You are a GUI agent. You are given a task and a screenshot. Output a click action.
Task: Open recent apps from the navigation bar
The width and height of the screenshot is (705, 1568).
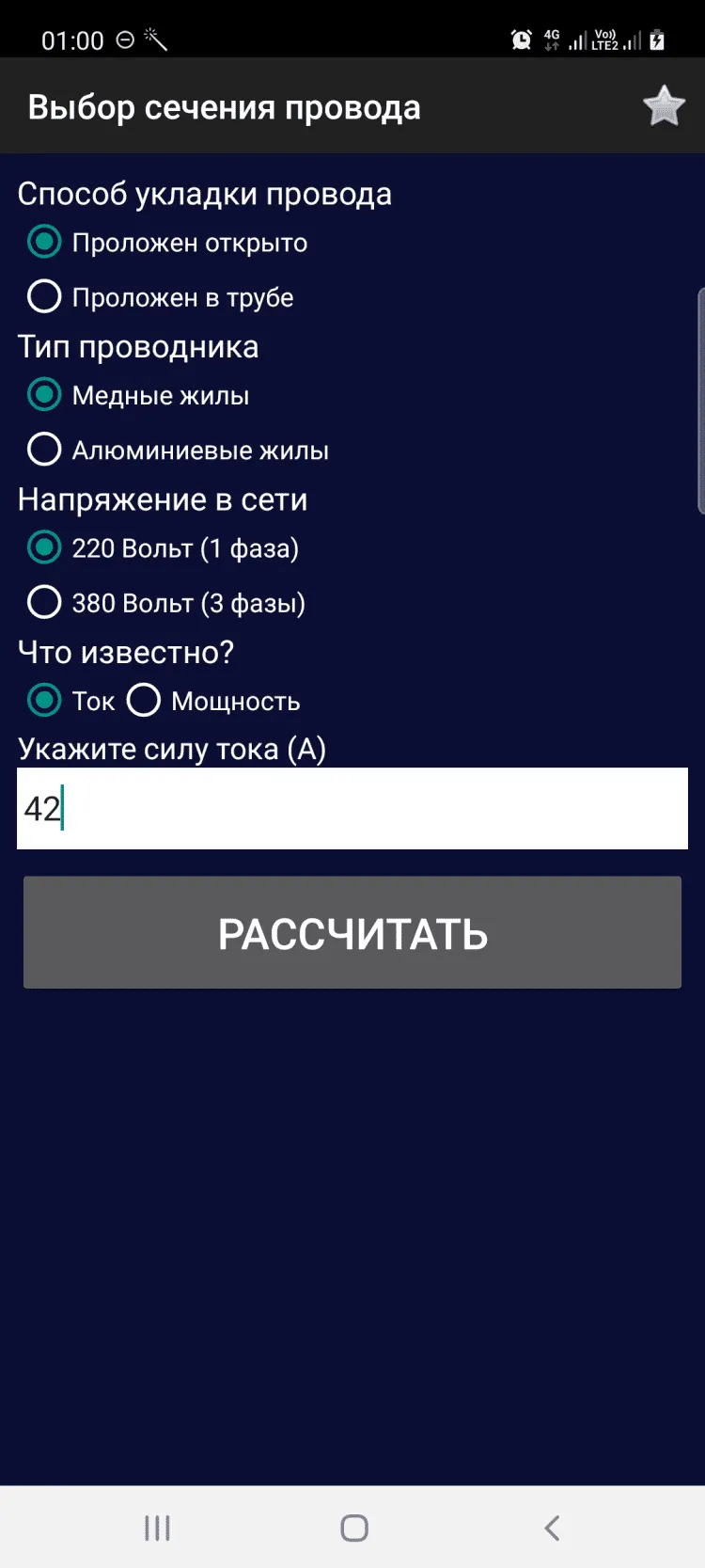coord(157,1528)
